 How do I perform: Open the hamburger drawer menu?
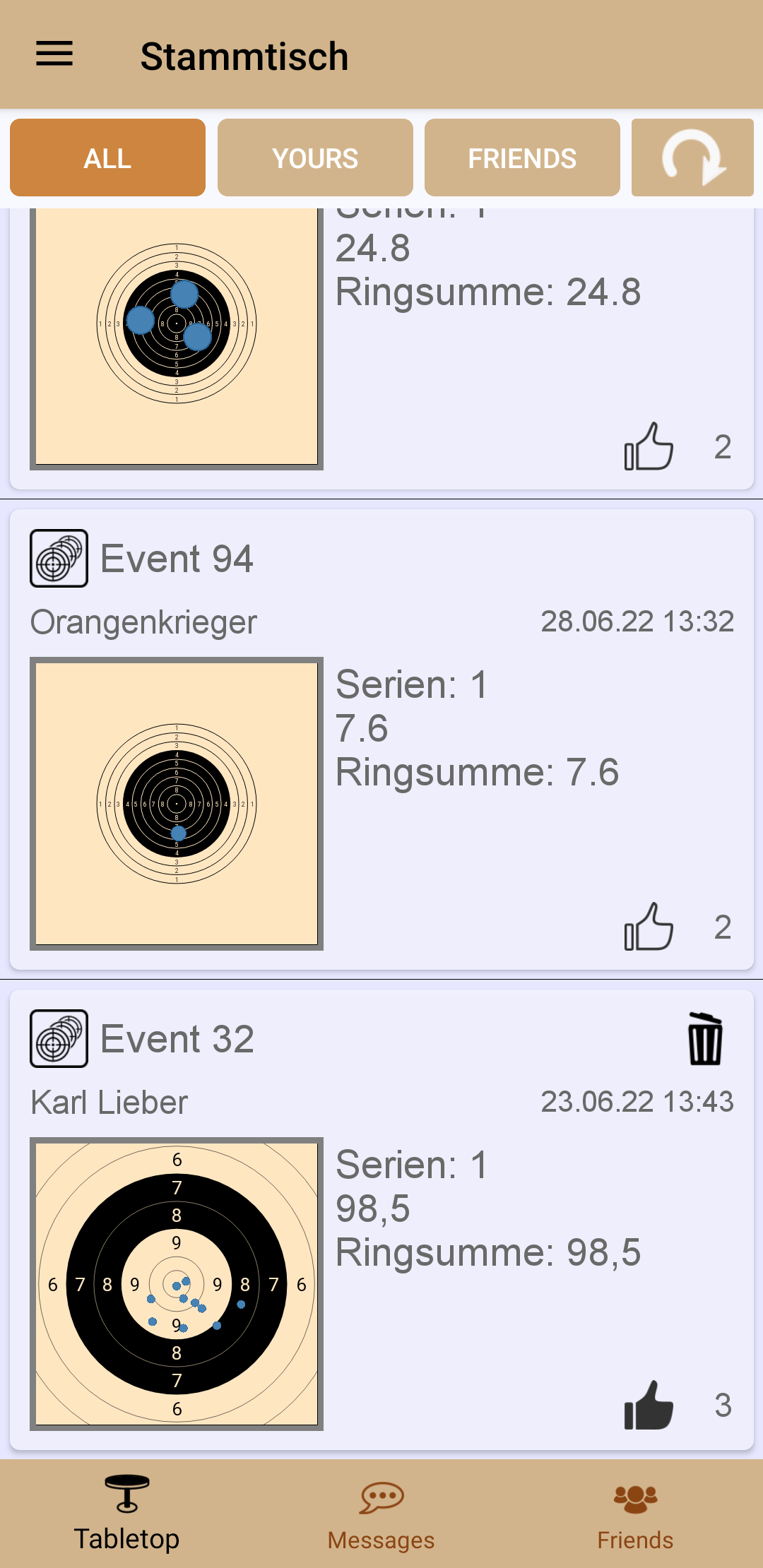tap(54, 54)
